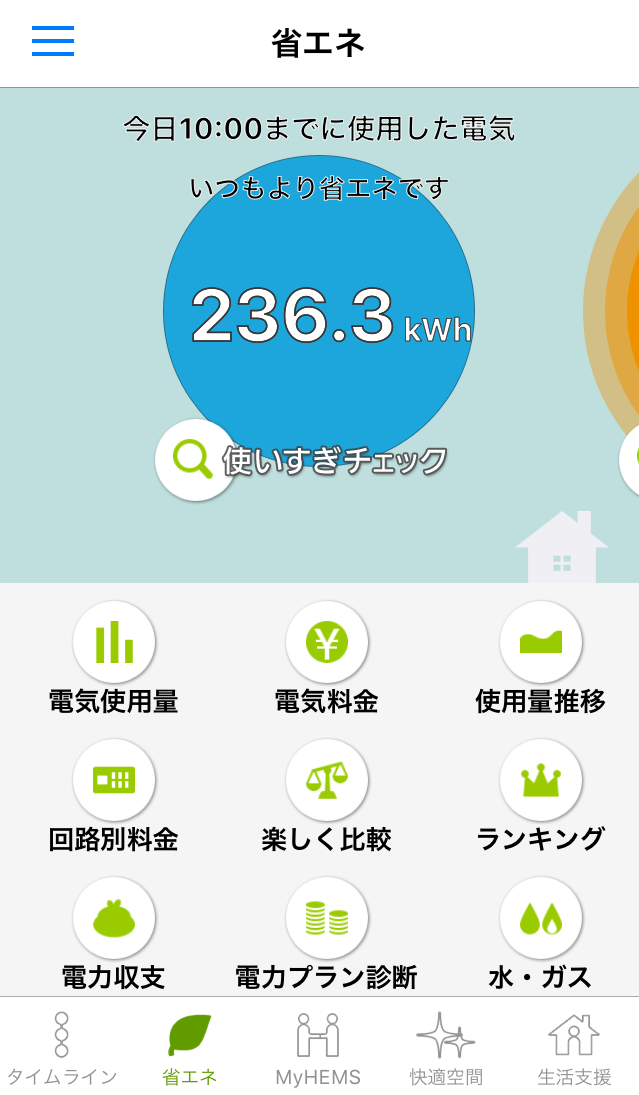
Task: Open the hamburger drawer menu
Action: coord(53,43)
